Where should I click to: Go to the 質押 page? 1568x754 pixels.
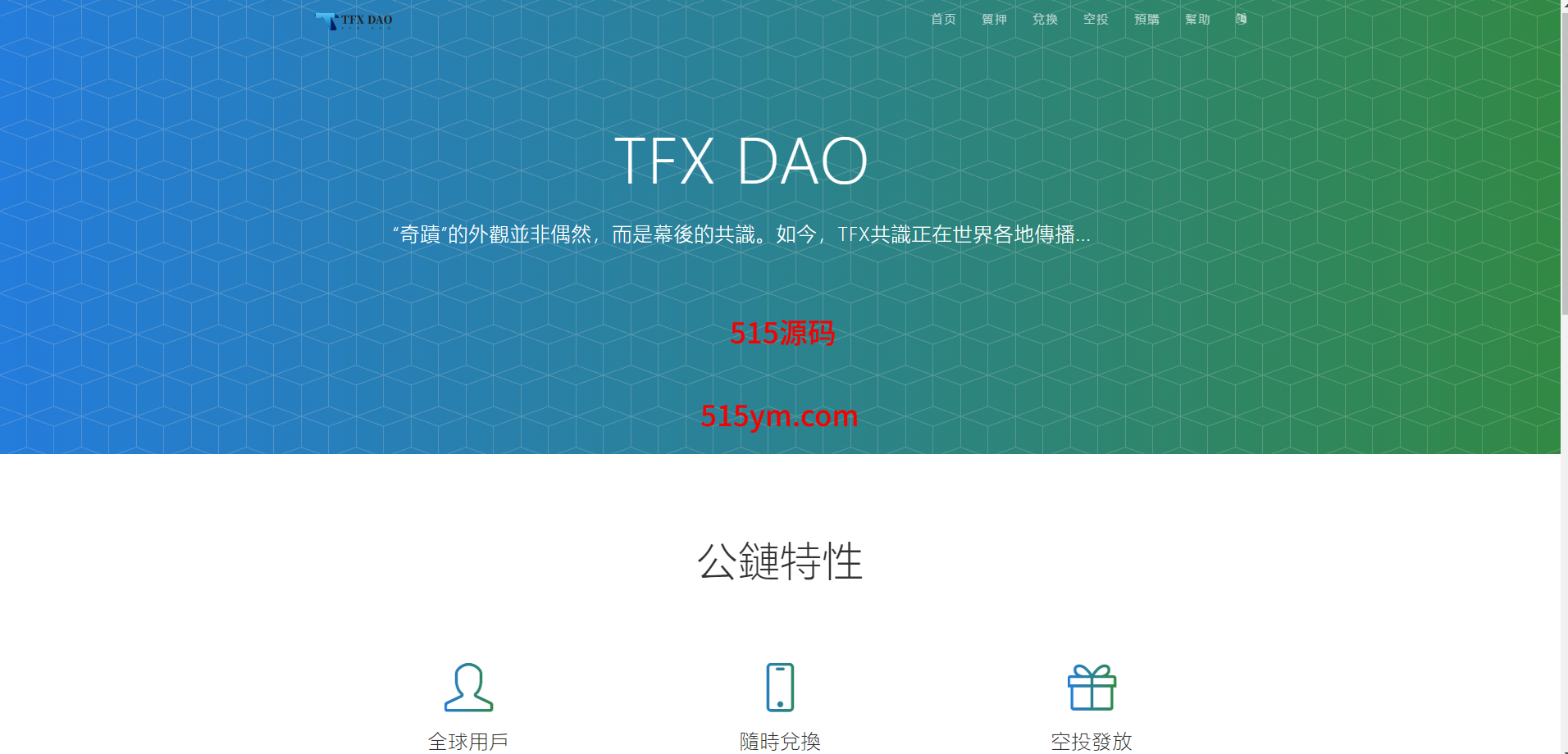pos(994,19)
